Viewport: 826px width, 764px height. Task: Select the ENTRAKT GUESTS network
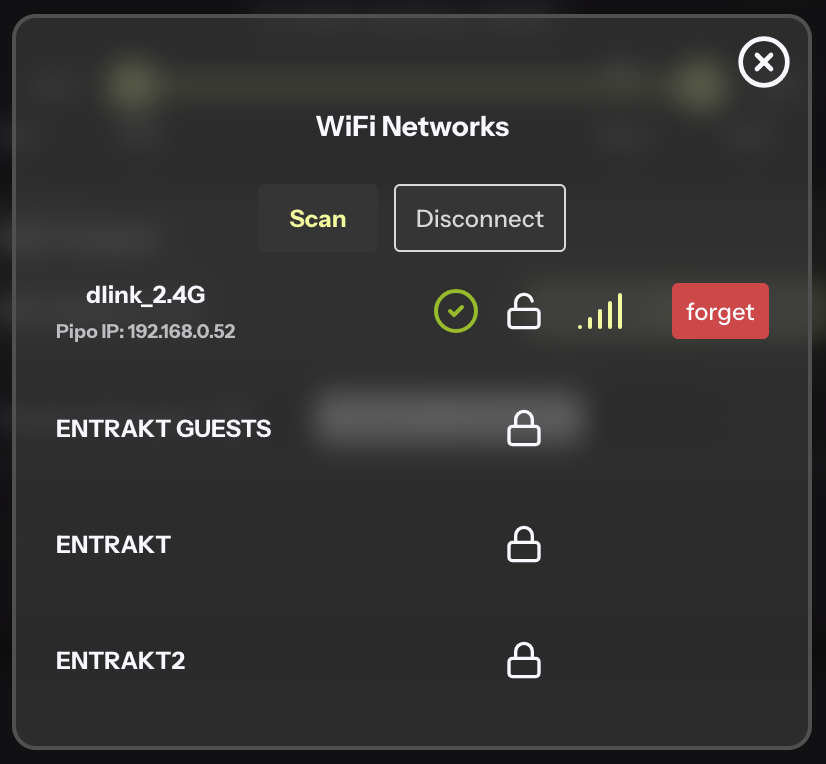point(163,429)
